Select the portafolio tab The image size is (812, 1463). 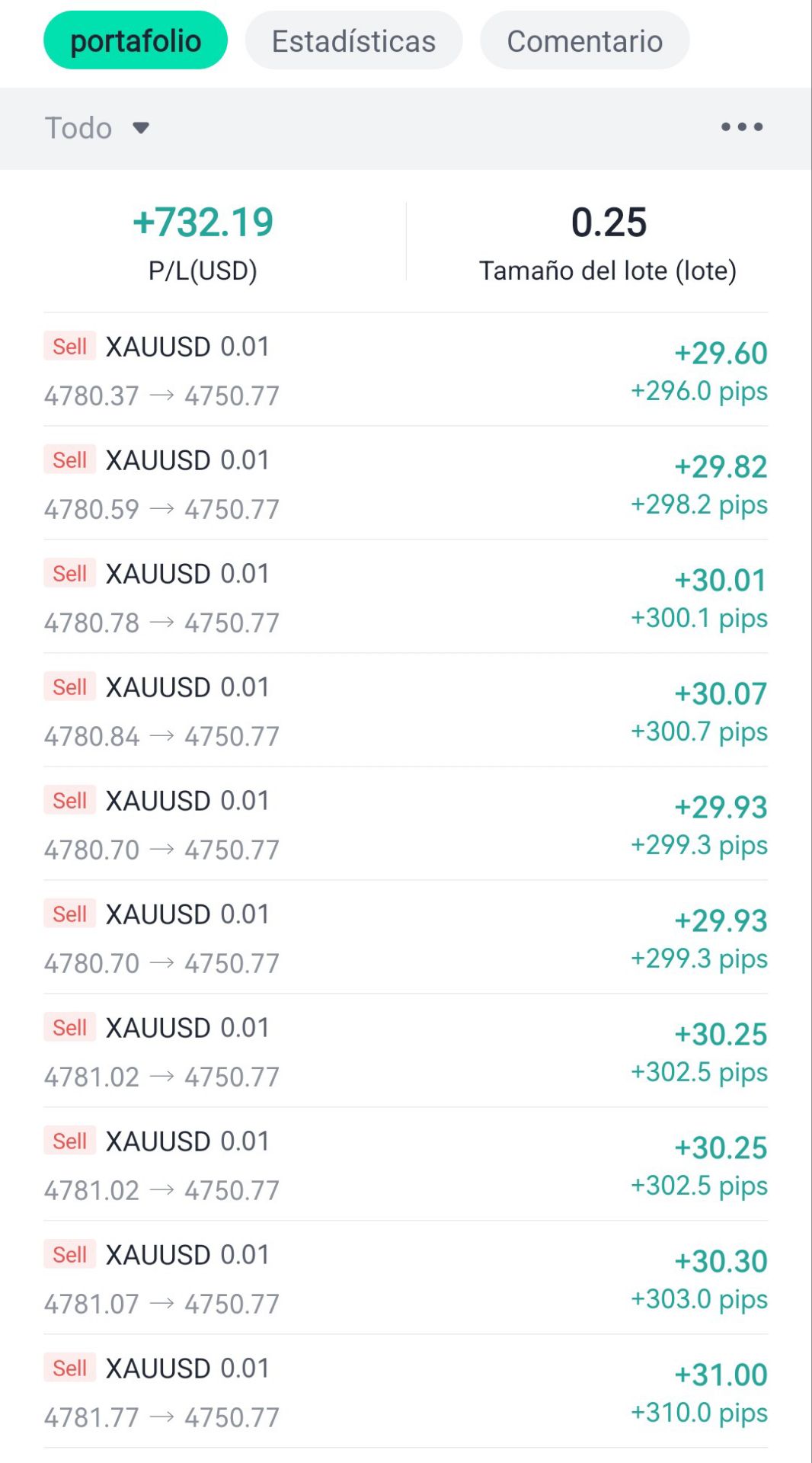(136, 41)
